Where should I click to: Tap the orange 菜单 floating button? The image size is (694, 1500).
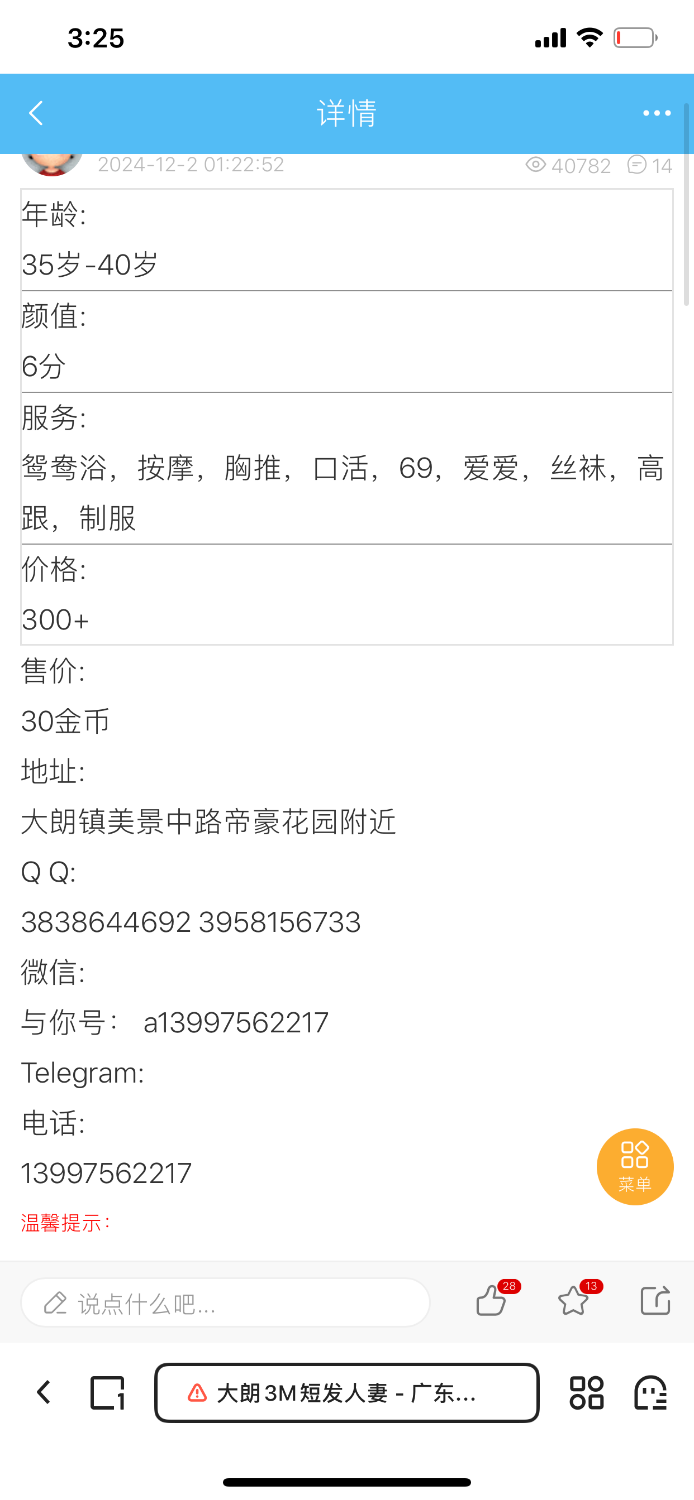click(635, 1166)
